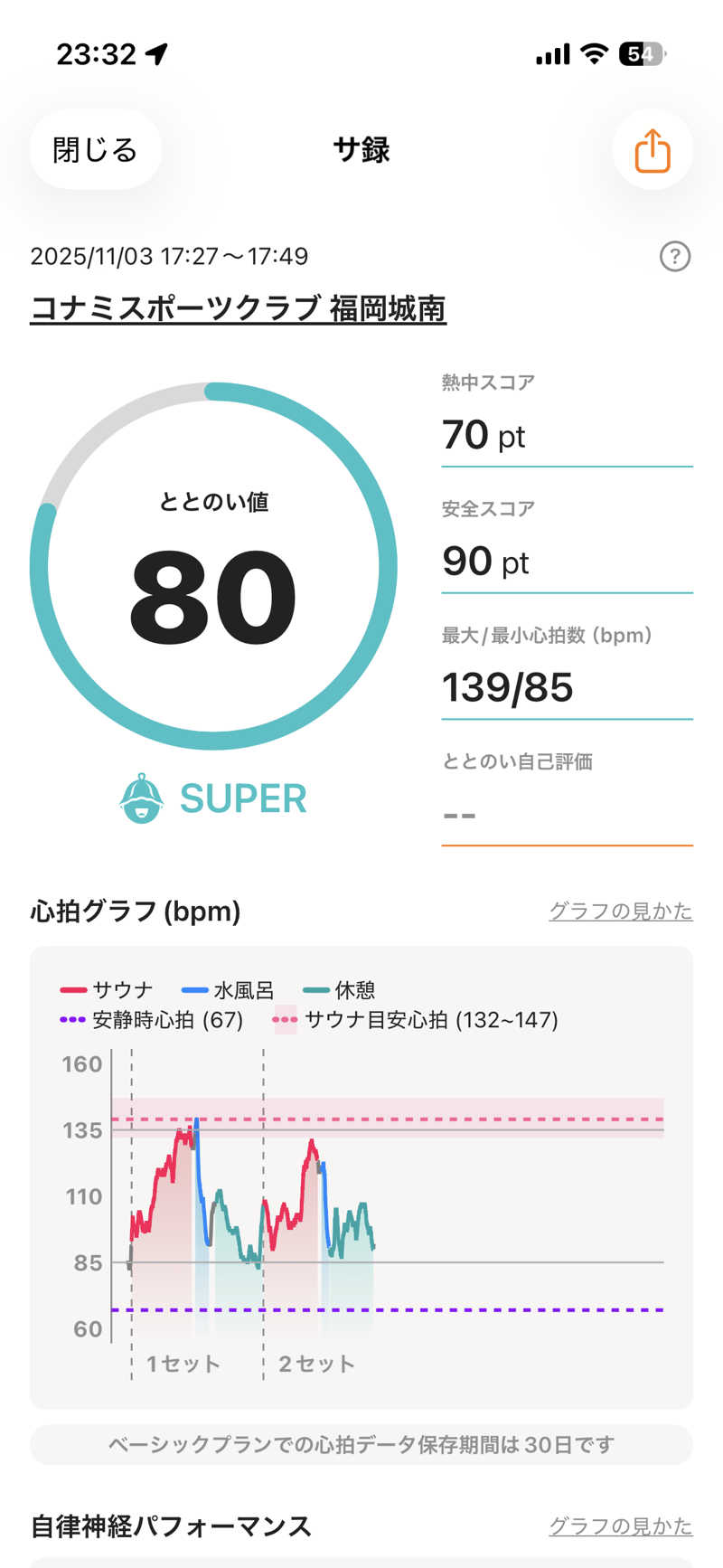
Task: Open グラフの見かた for 自律神経パフォーマンス
Action: [620, 1526]
